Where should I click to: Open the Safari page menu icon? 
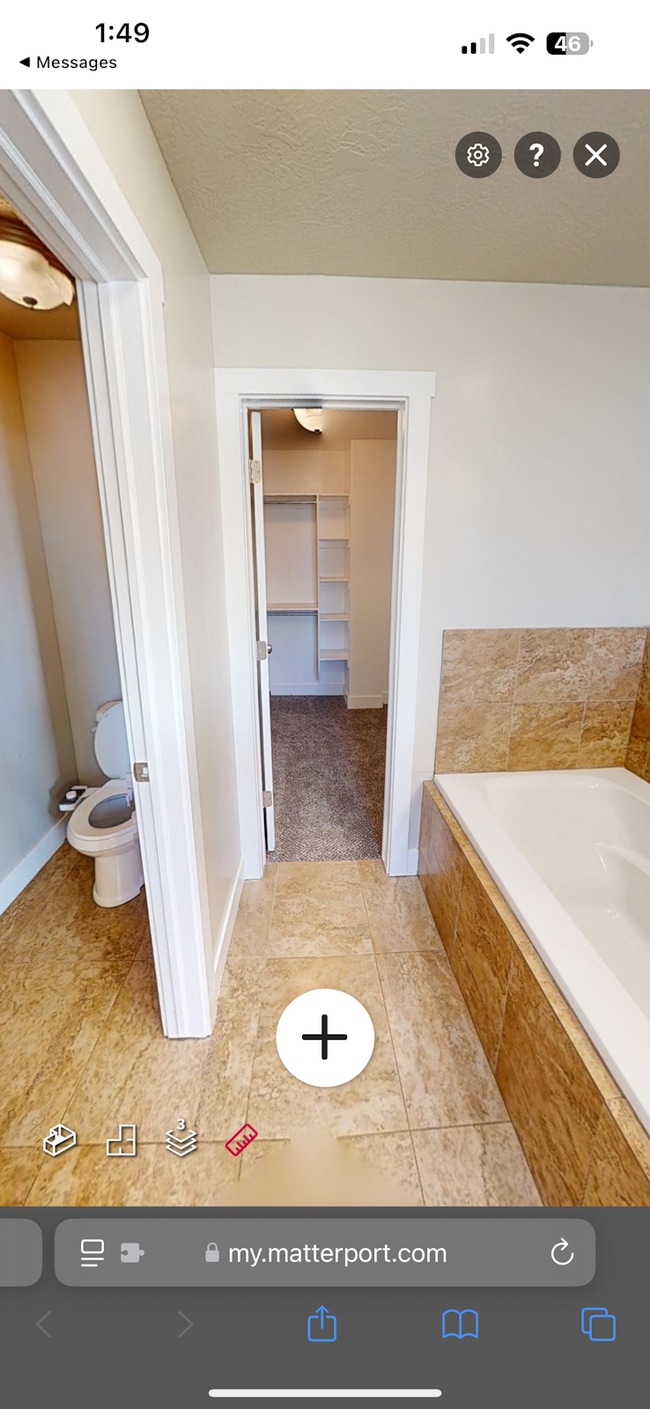click(x=92, y=1253)
